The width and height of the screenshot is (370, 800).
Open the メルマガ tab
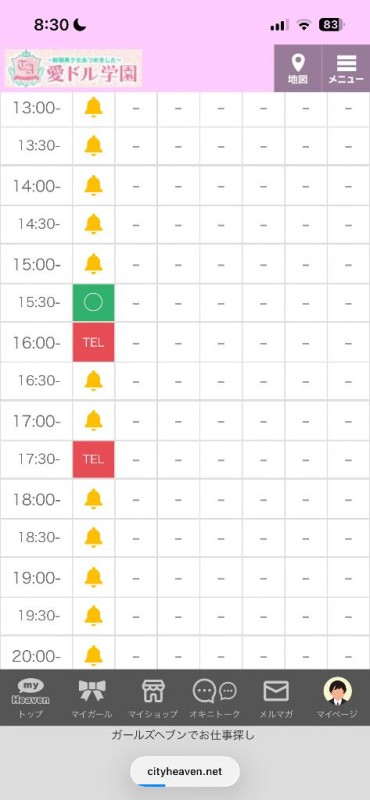[276, 697]
